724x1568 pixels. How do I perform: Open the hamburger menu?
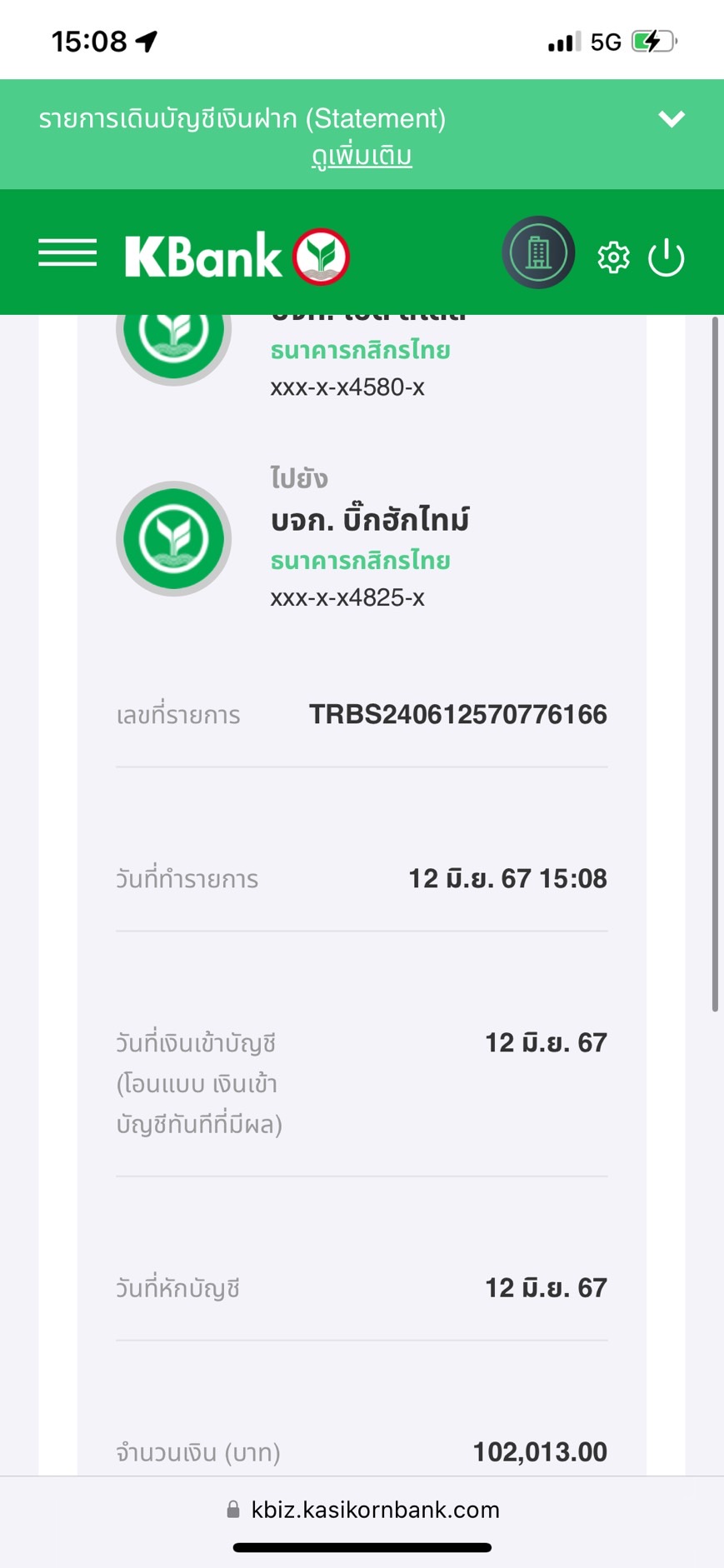[67, 253]
